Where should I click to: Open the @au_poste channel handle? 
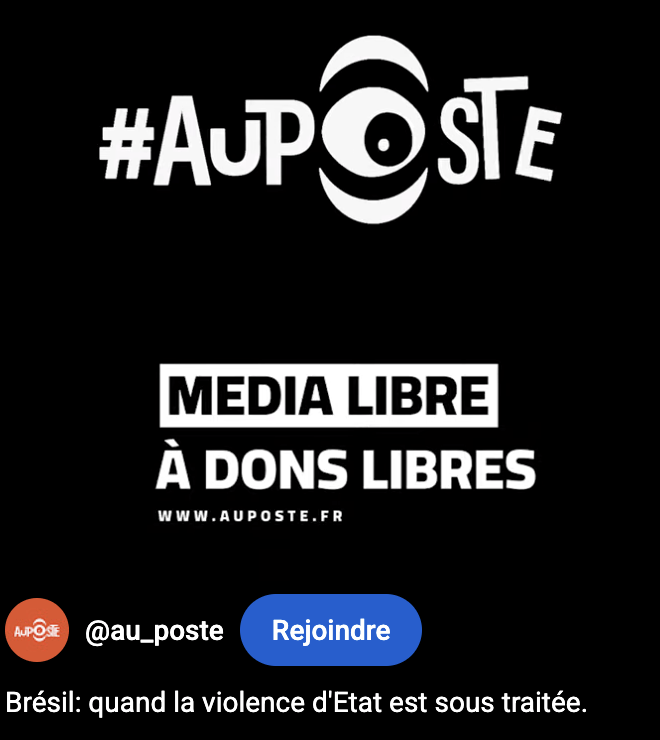(x=154, y=632)
